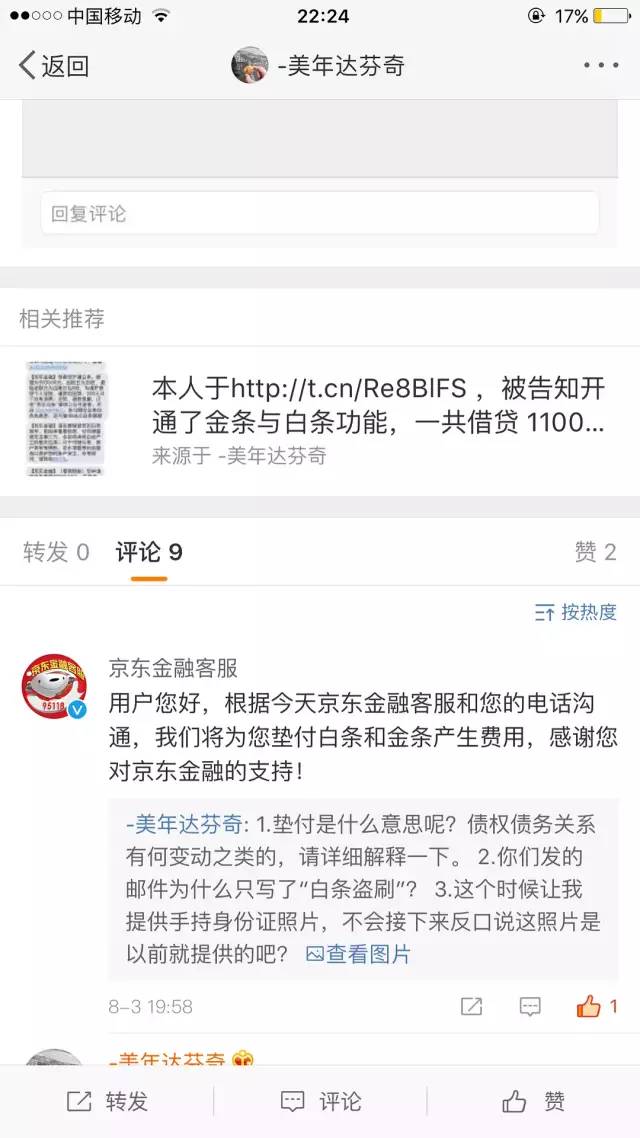The height and width of the screenshot is (1138, 640).
Task: Repost the 京东金融客服 comment
Action: coord(471,1006)
